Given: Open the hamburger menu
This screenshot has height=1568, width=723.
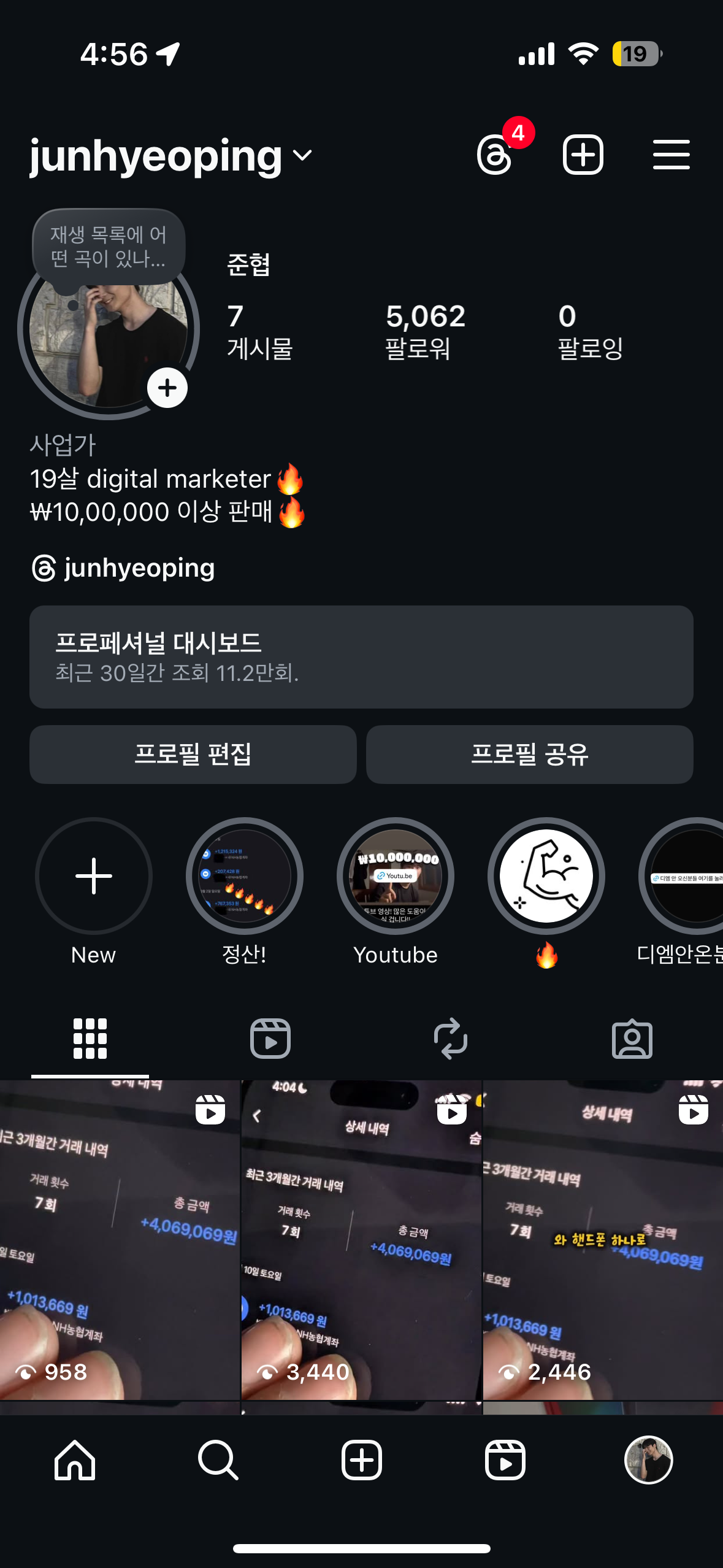Looking at the screenshot, I should 671,155.
